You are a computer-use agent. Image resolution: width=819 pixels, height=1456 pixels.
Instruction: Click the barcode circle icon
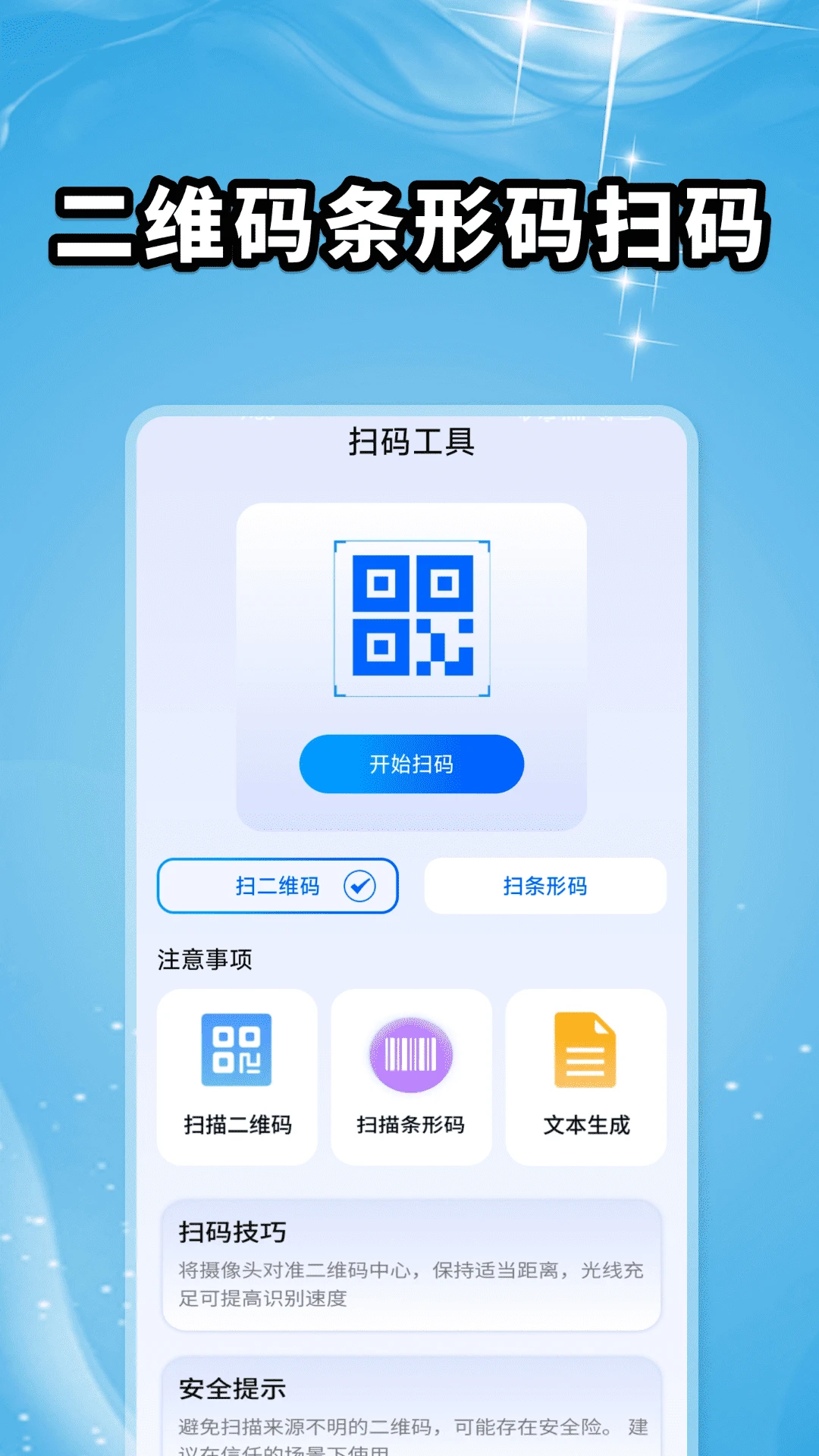tap(410, 1054)
